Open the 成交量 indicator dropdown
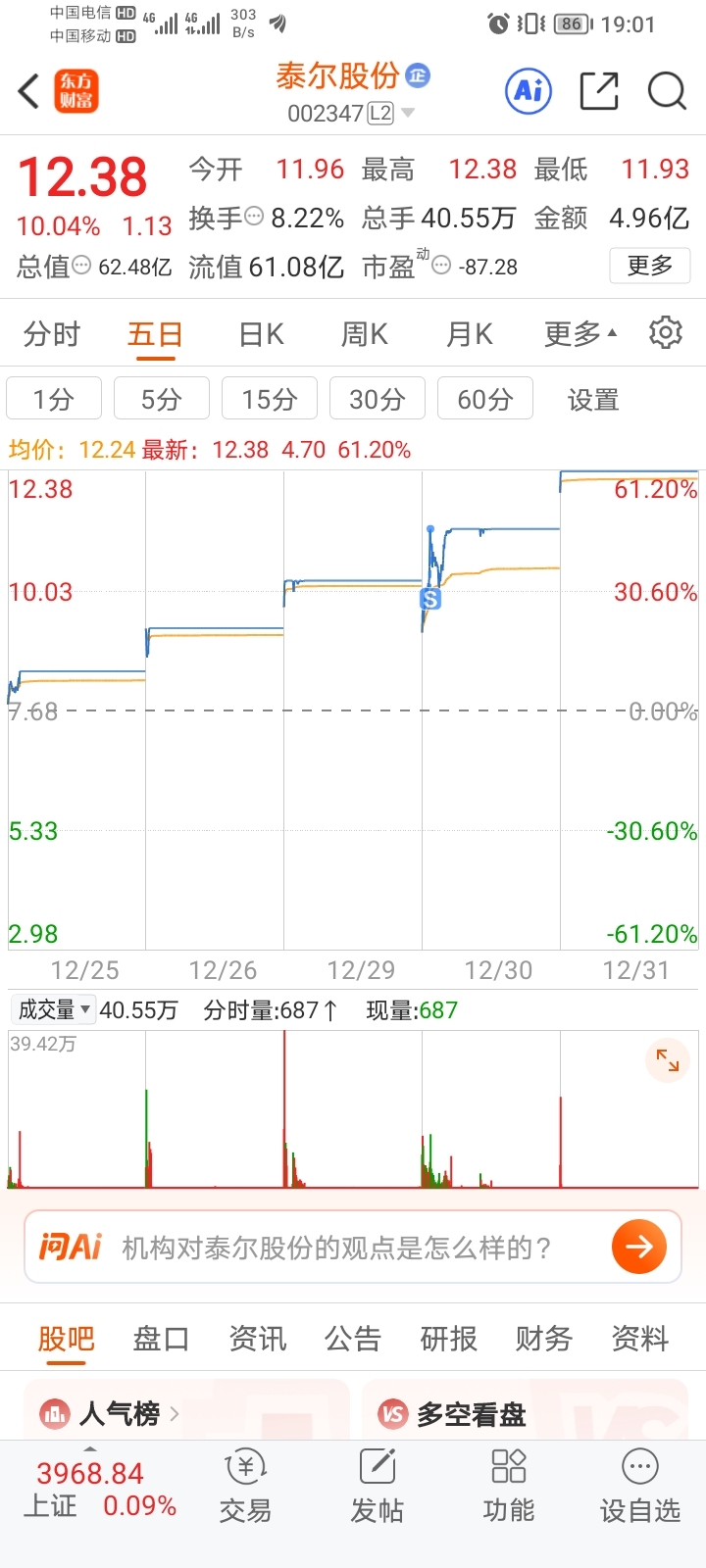 tap(54, 1009)
